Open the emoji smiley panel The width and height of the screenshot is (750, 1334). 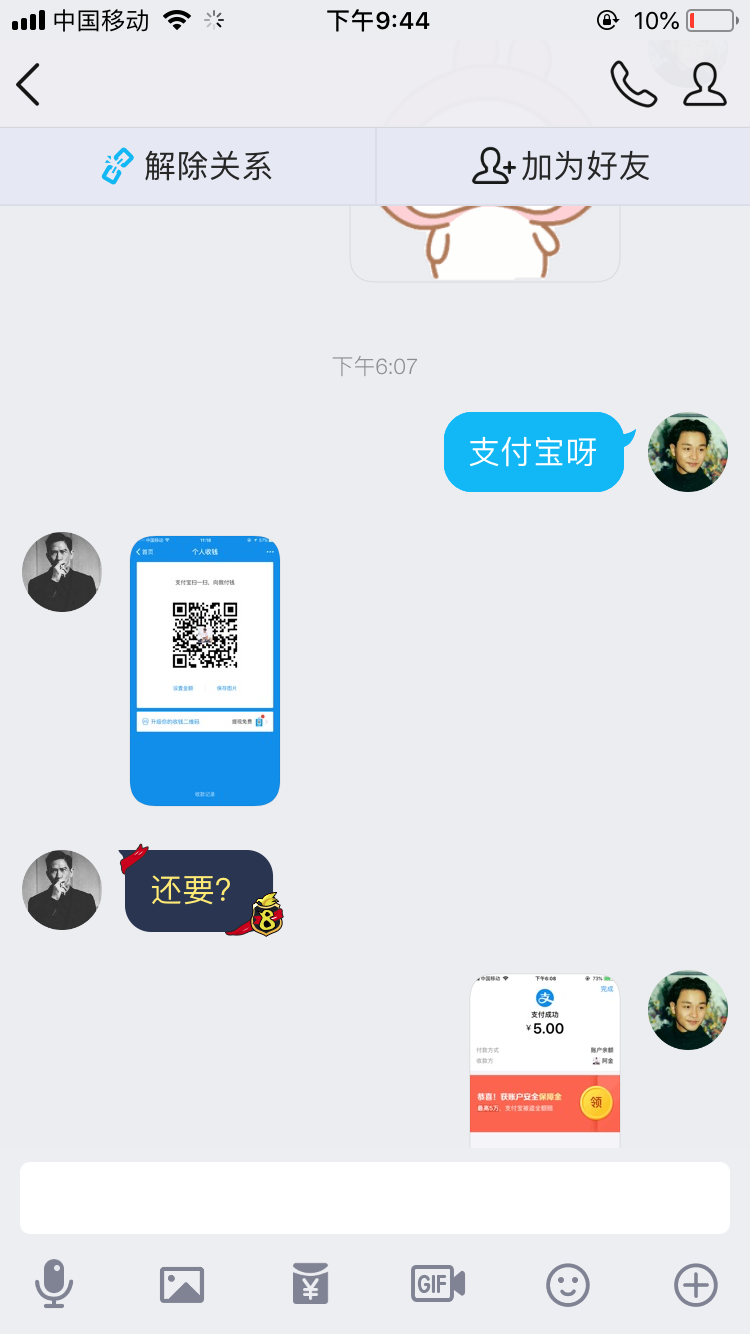click(x=567, y=1284)
